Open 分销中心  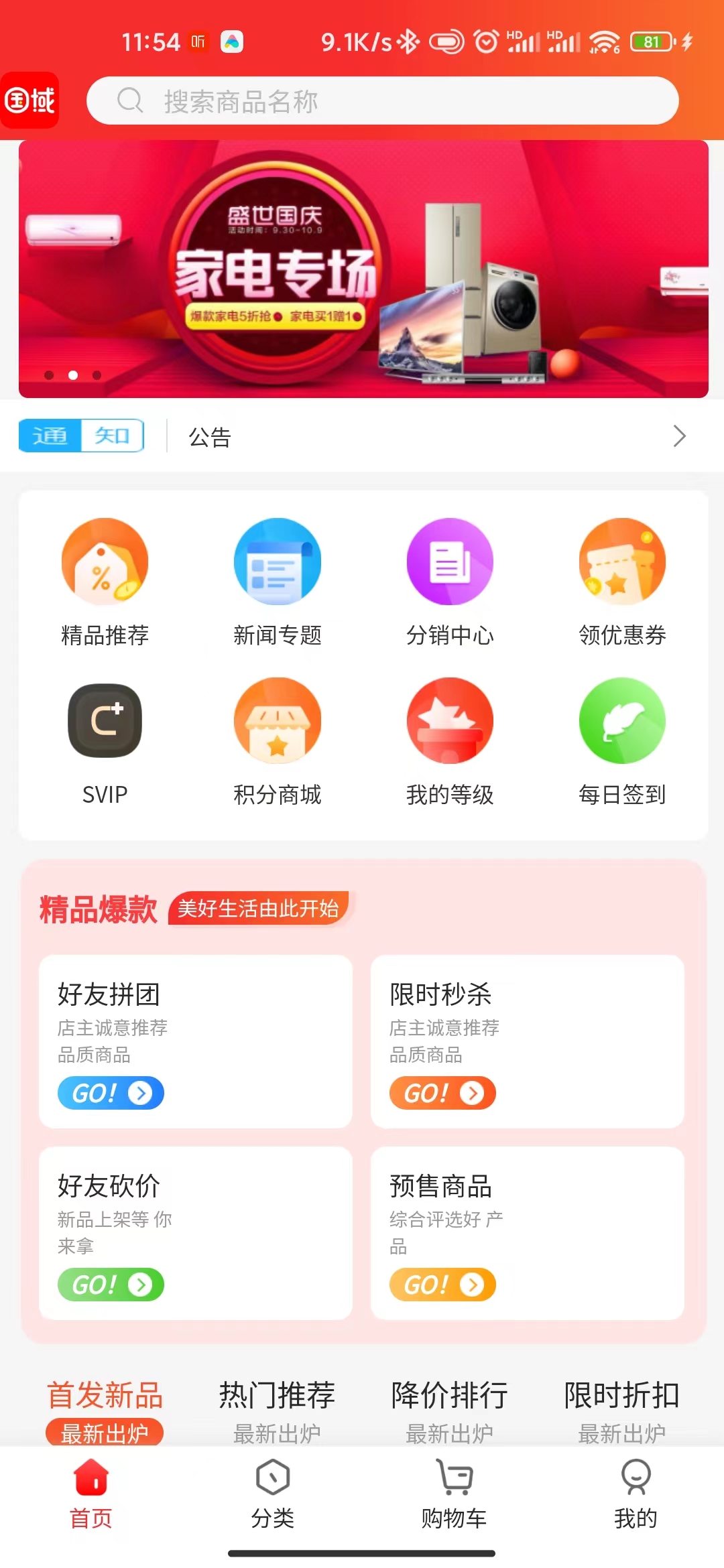tap(450, 581)
